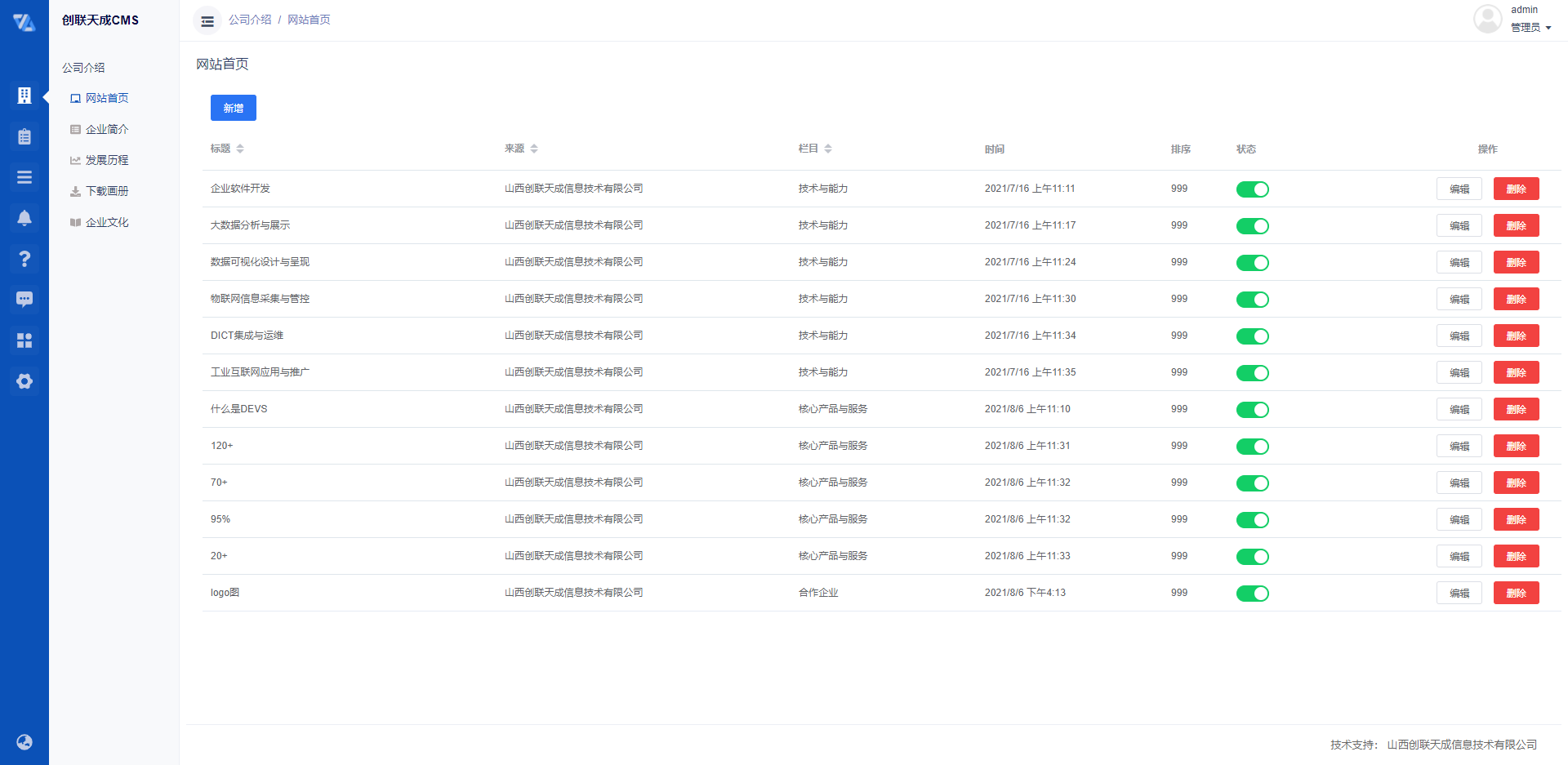Delete the 大数据分析与展示 row
The image size is (1568, 765).
1516,225
